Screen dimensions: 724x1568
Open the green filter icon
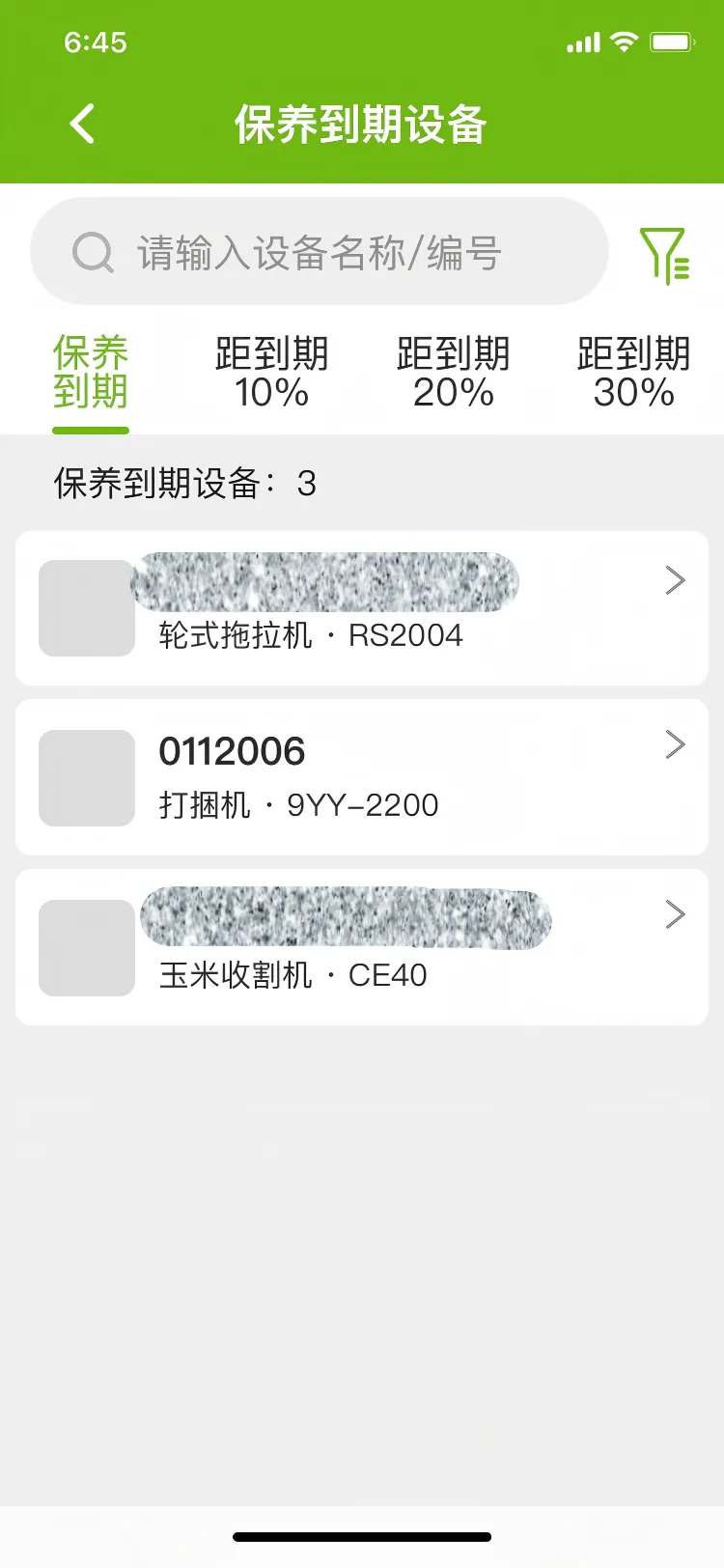pyautogui.click(x=664, y=255)
